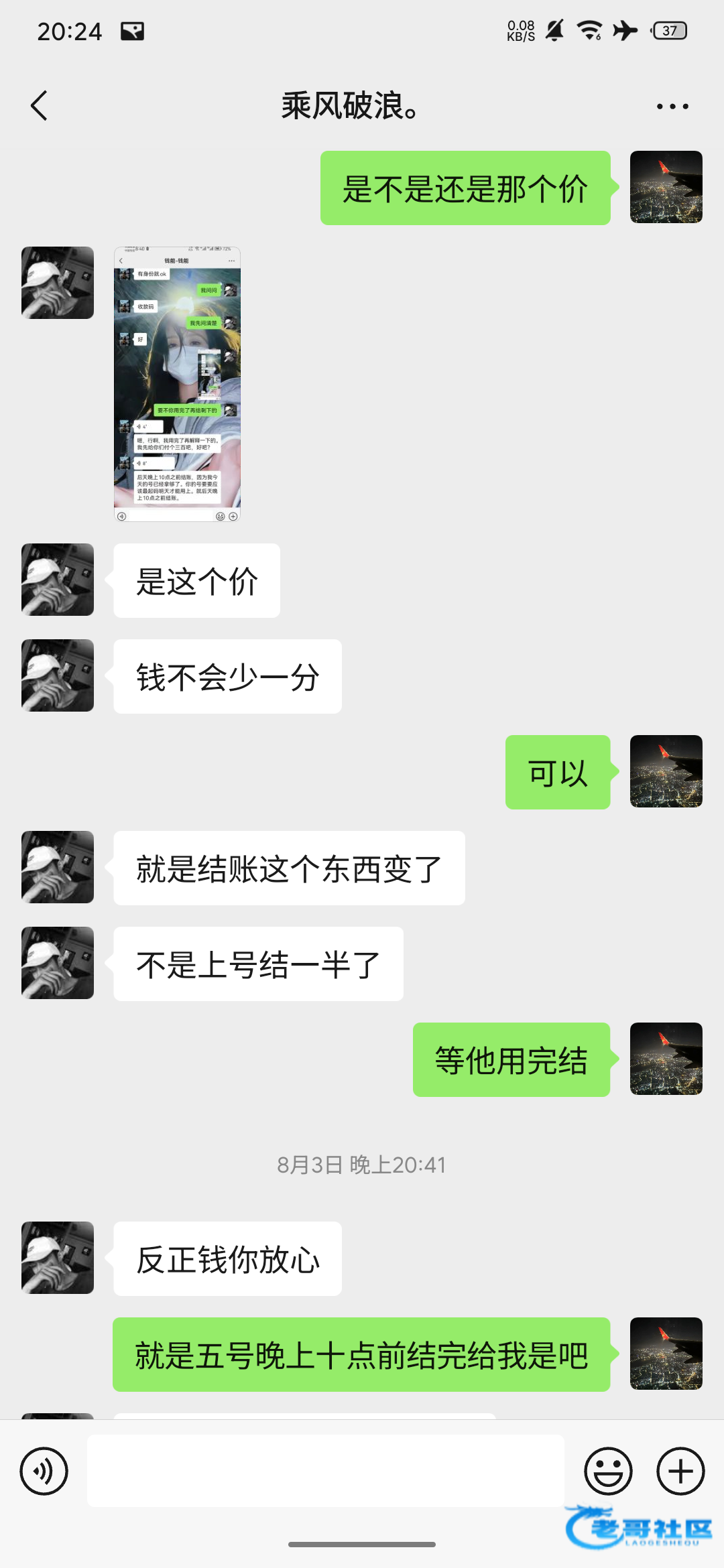The height and width of the screenshot is (1568, 724).
Task: Open the plus attachments menu
Action: (680, 1471)
